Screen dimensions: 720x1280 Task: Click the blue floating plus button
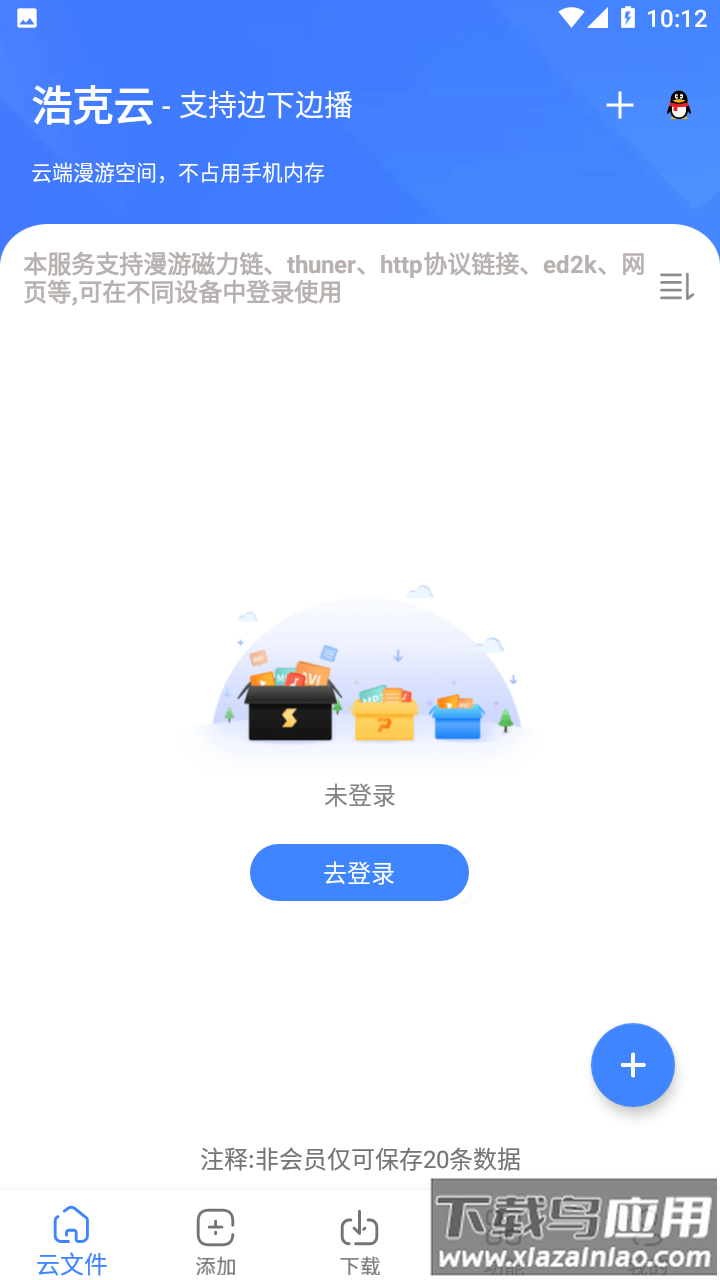(x=632, y=1065)
